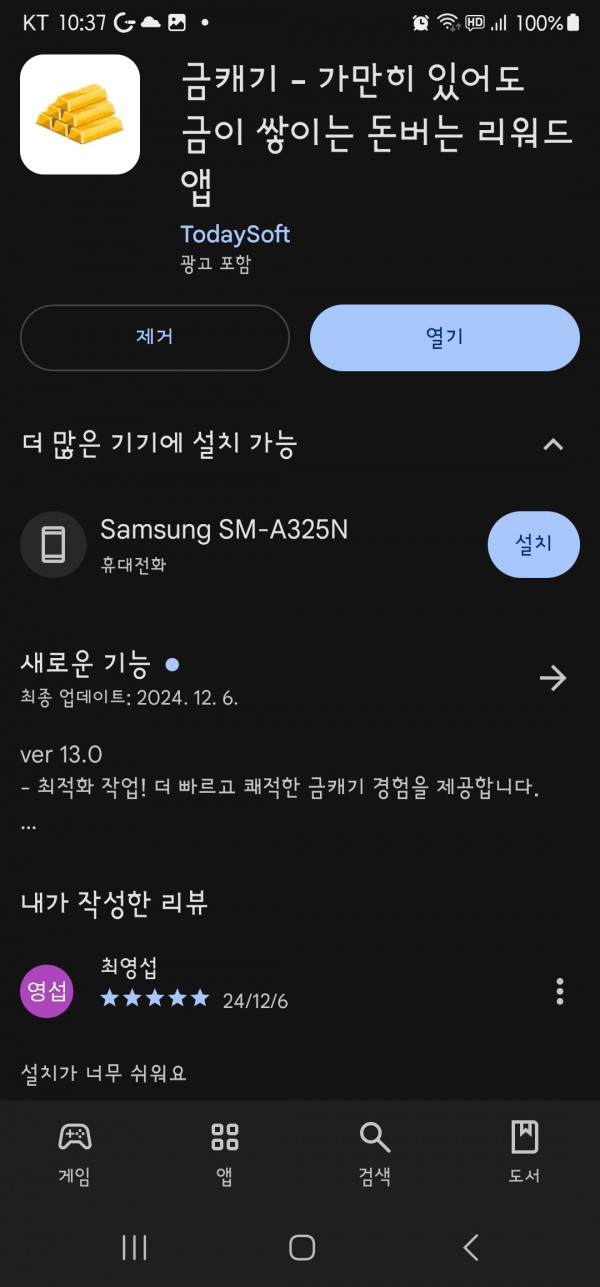Go to the 검색 tab
Image resolution: width=600 pixels, height=1287 pixels.
[375, 1152]
